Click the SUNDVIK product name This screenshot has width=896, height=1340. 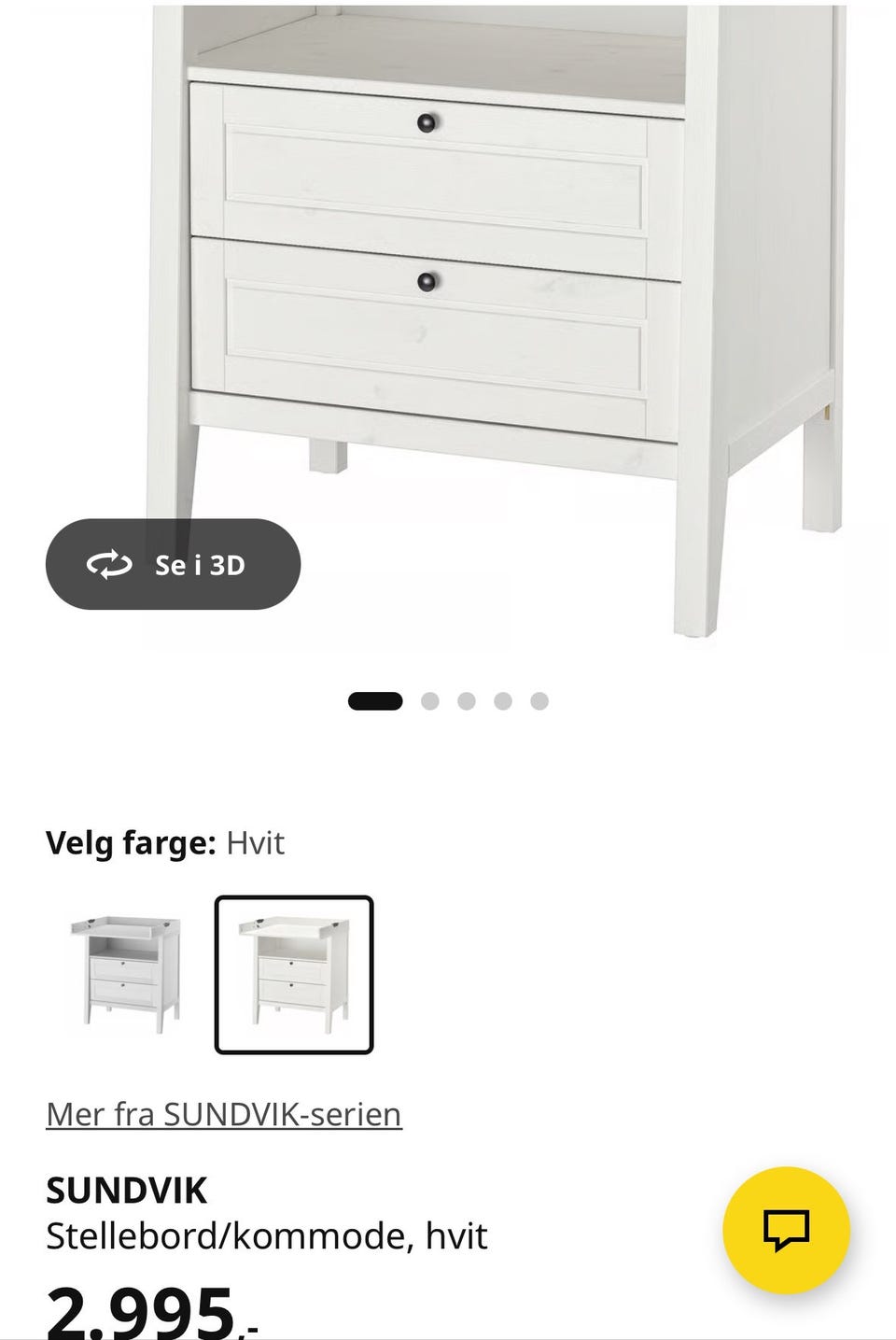[127, 1190]
